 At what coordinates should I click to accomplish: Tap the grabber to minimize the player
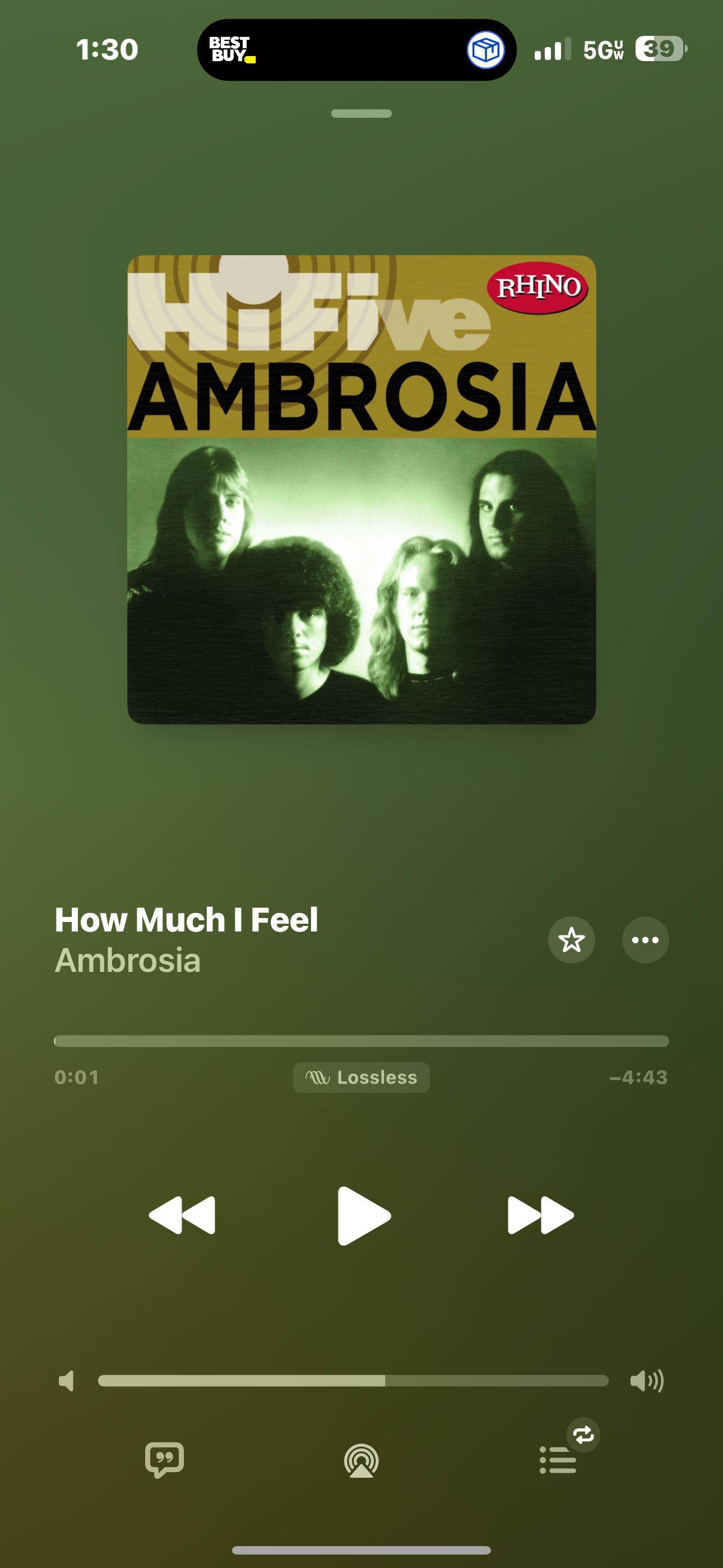pos(361,113)
